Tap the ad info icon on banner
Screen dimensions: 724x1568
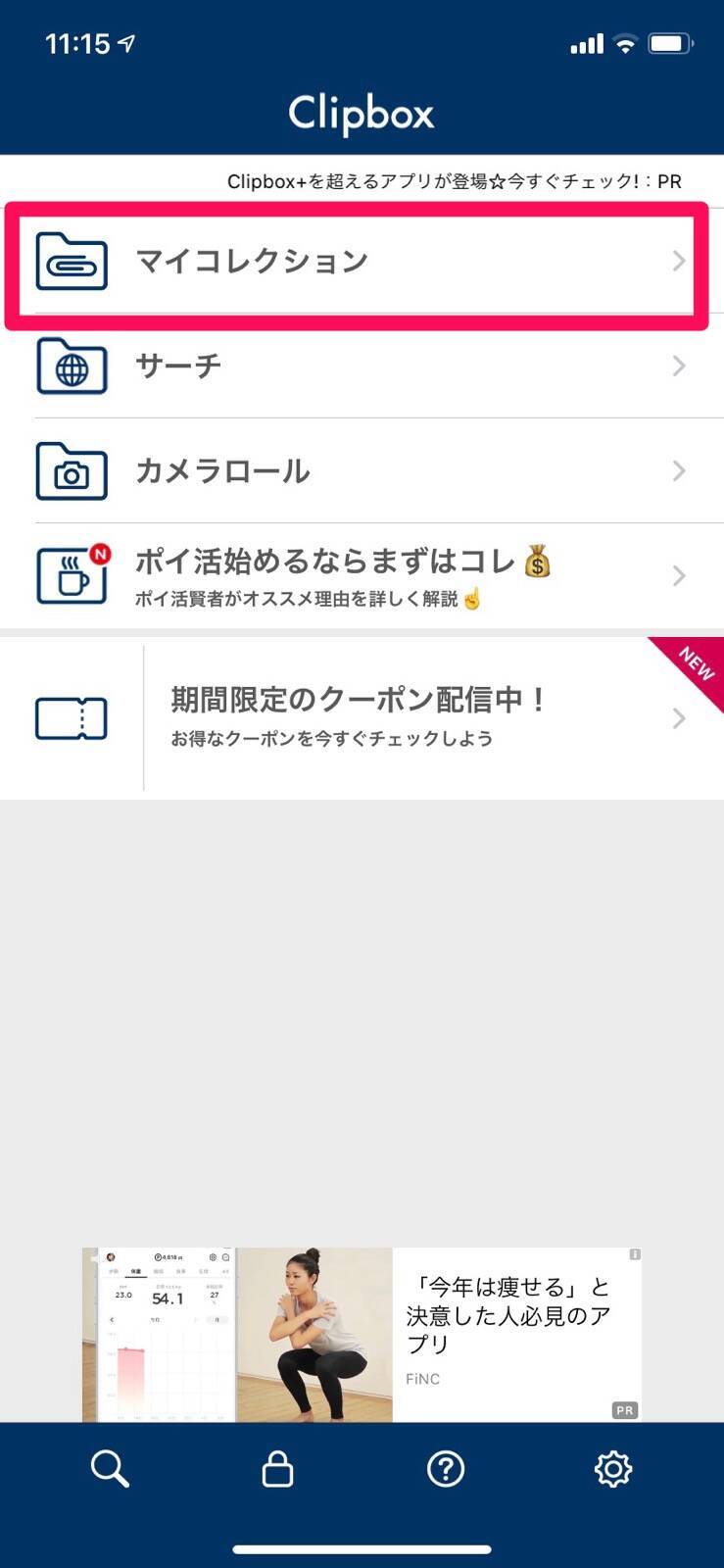pos(635,1254)
